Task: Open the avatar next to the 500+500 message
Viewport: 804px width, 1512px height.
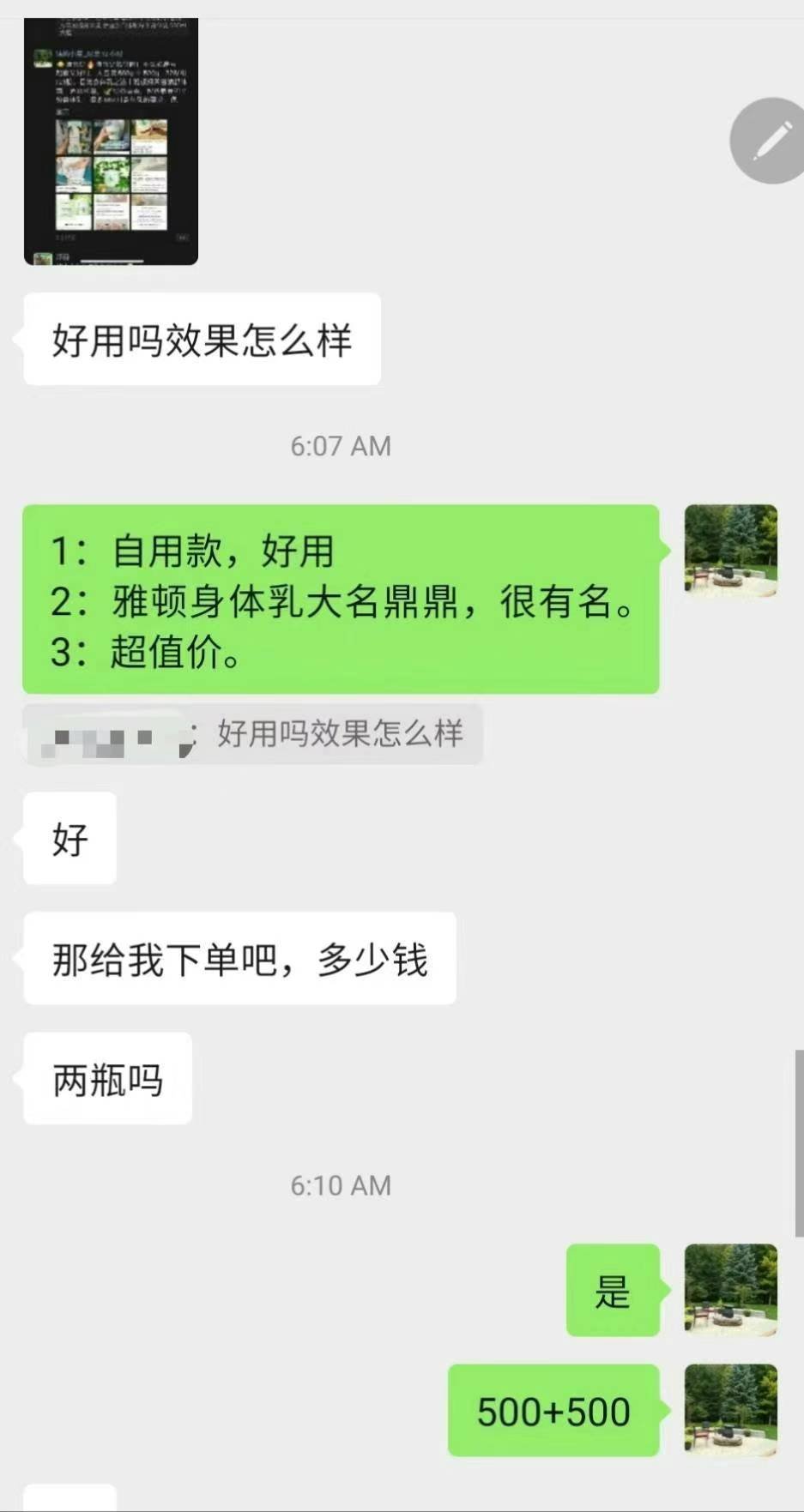Action: (730, 1410)
